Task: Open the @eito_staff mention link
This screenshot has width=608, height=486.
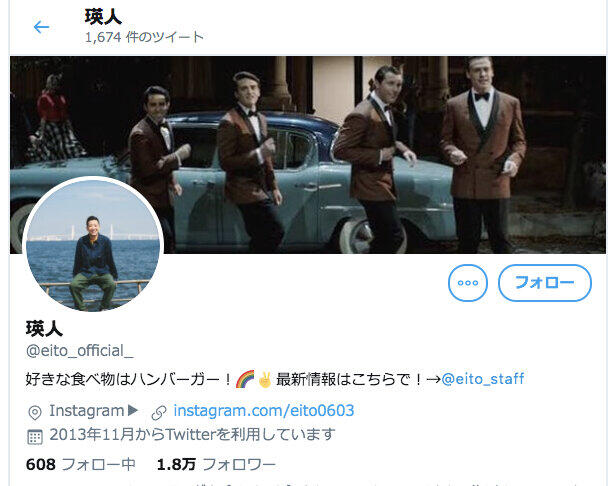Action: click(483, 379)
